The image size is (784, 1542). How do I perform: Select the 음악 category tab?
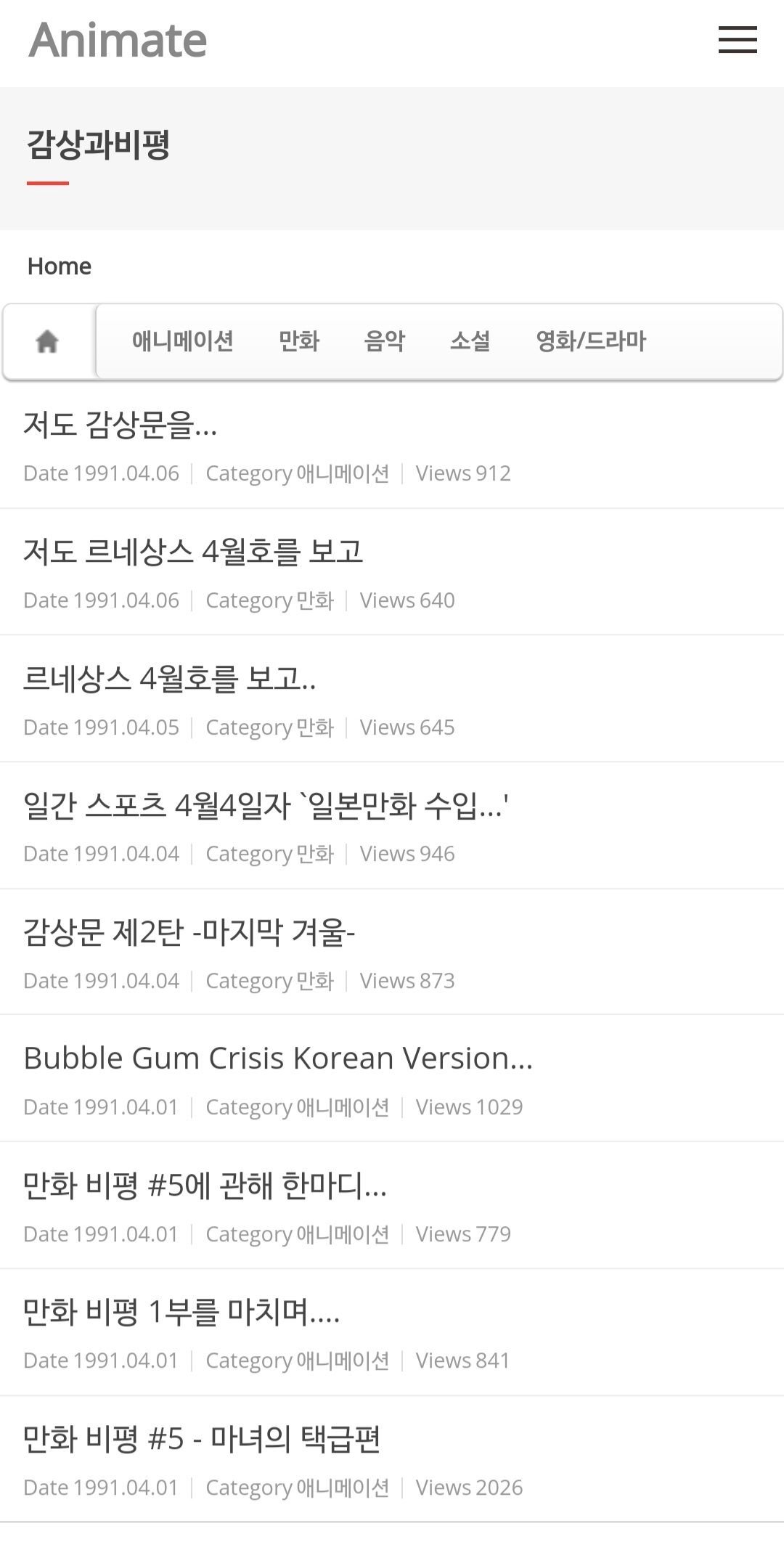pyautogui.click(x=385, y=341)
